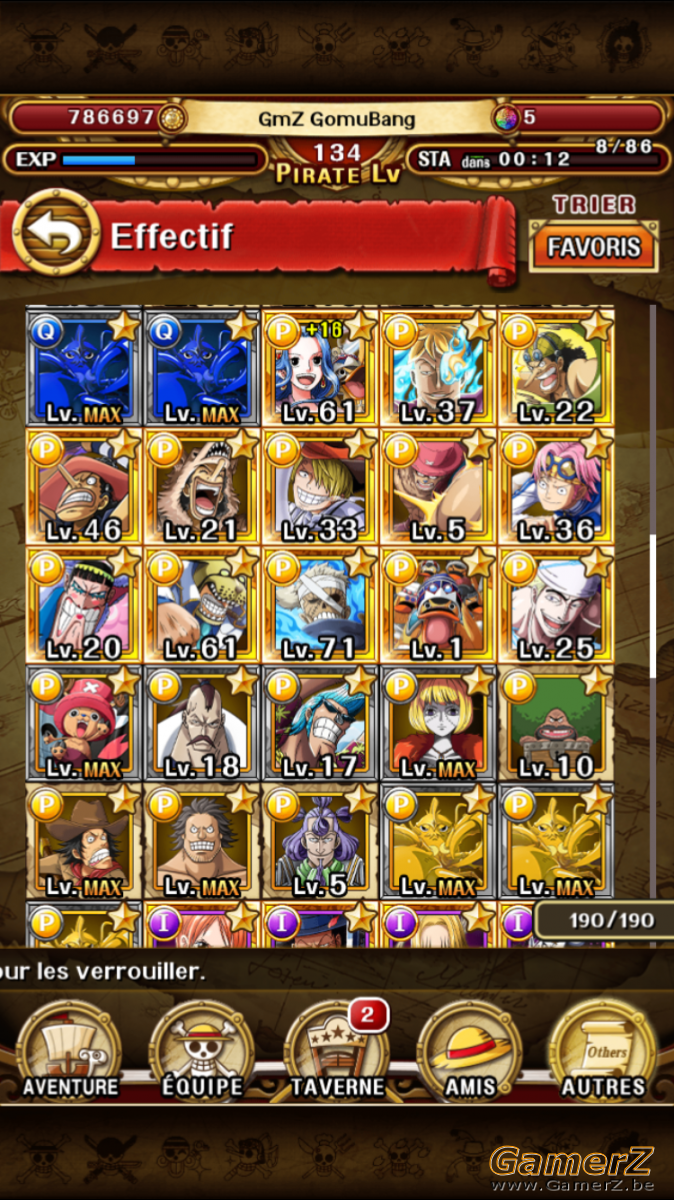Select the Lv.33 character tile
This screenshot has height=1200, width=674.
tap(320, 486)
